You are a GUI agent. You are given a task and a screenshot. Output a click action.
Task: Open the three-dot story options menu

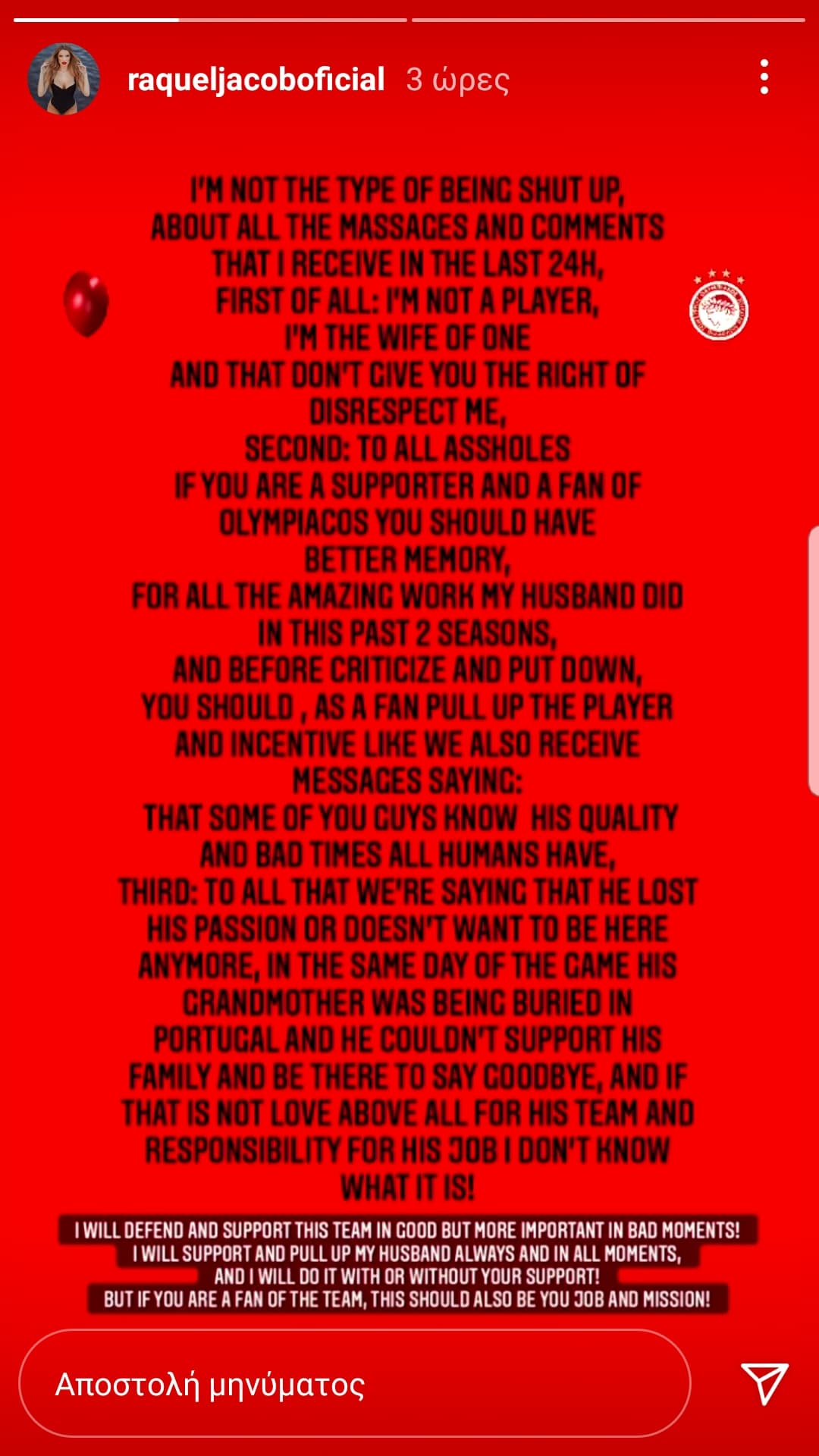coord(764,77)
